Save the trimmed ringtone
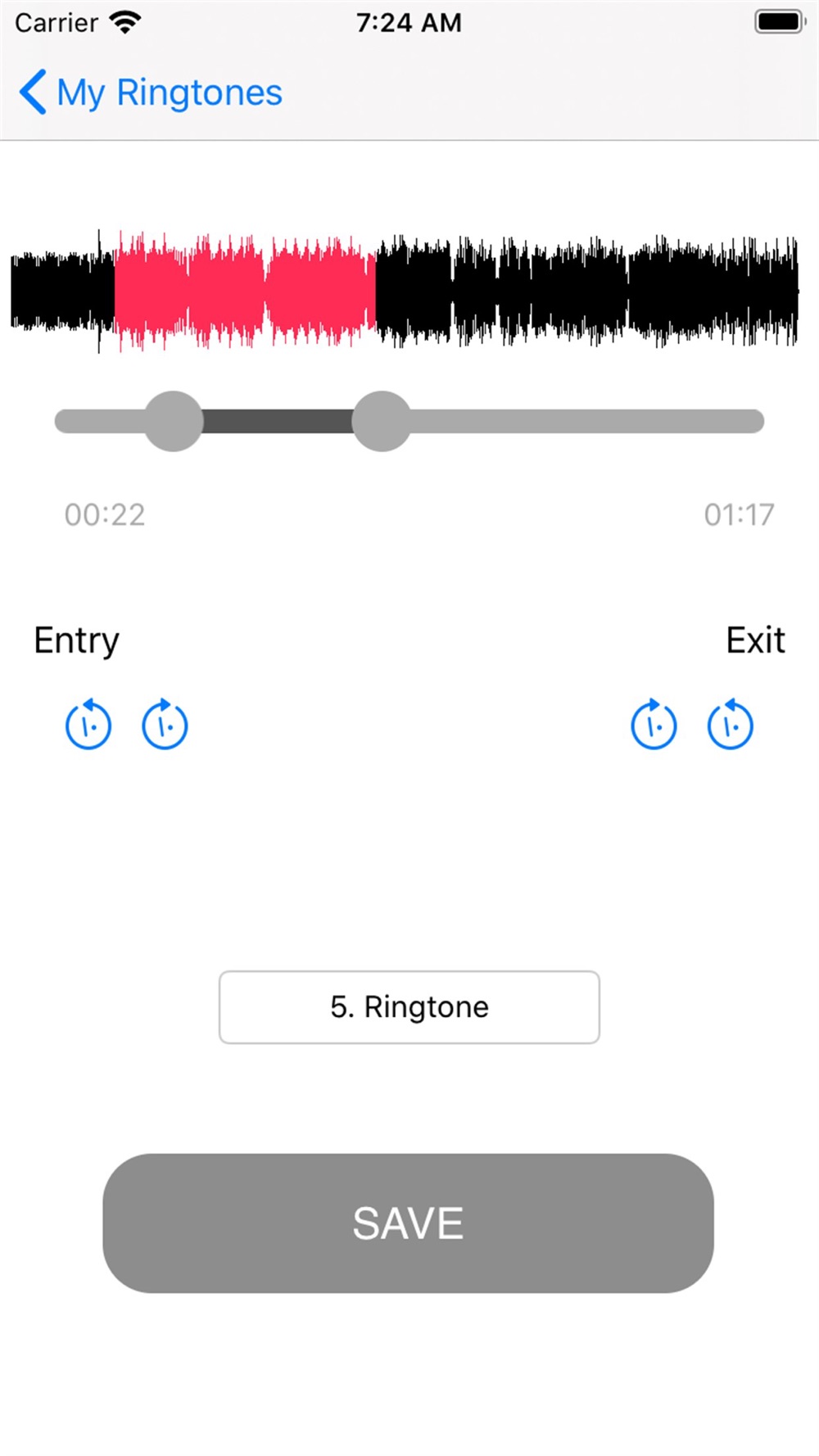819x1456 pixels. pyautogui.click(x=408, y=1223)
